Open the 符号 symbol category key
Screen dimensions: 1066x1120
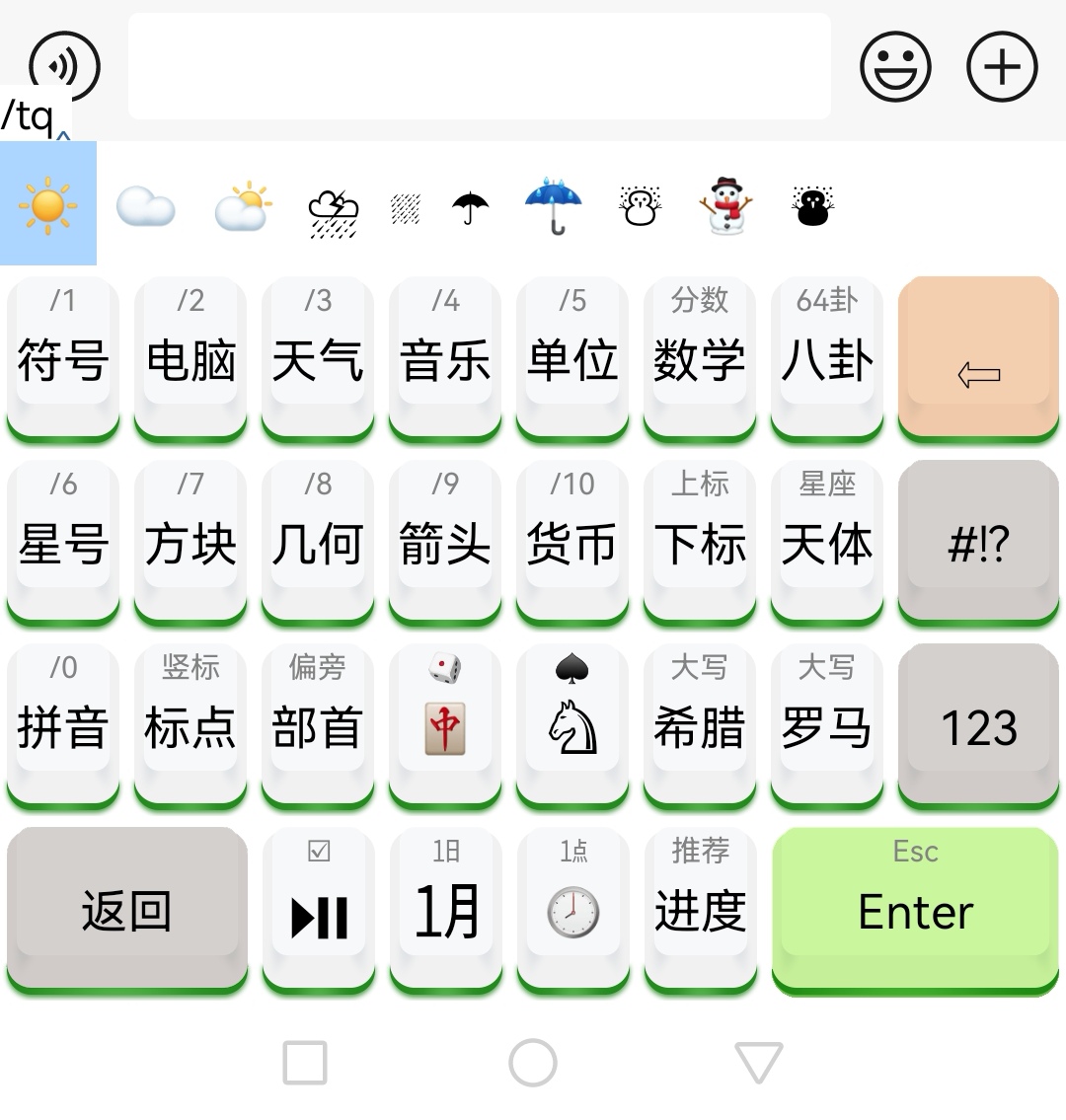(63, 357)
